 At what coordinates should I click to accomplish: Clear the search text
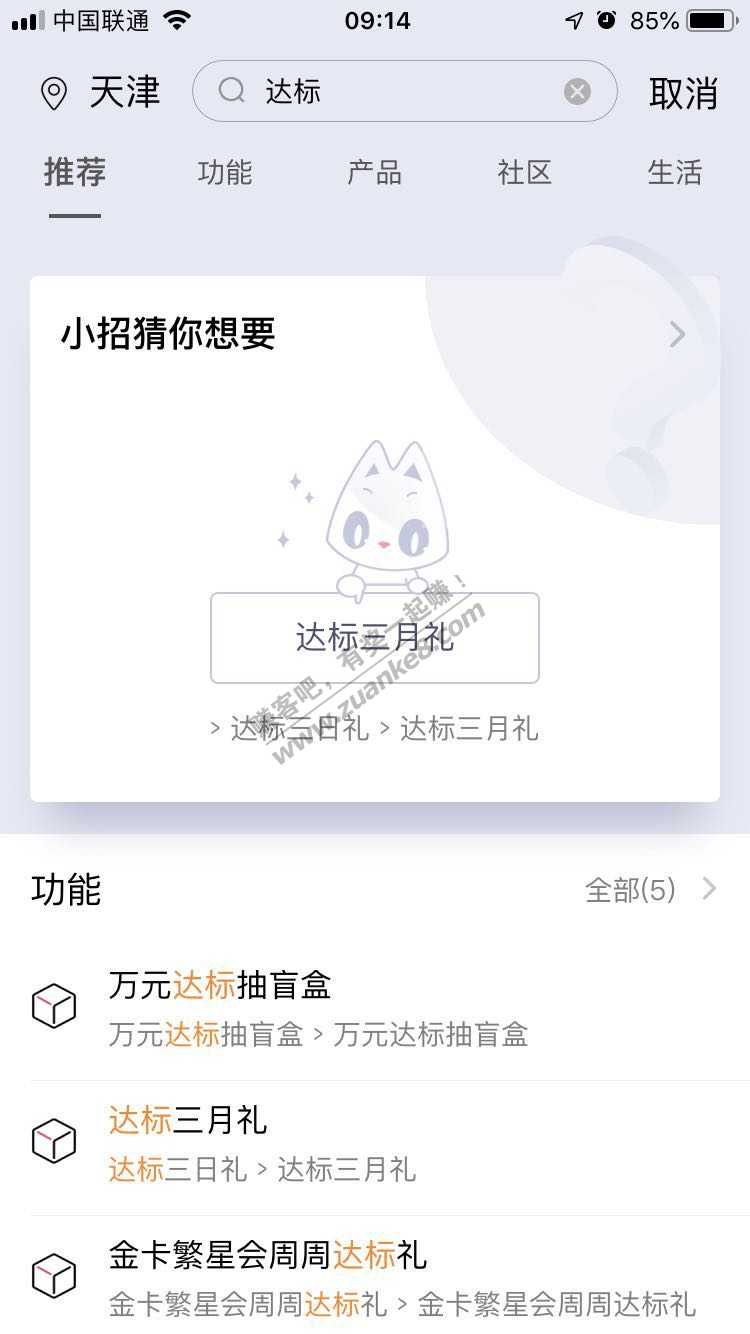[577, 92]
